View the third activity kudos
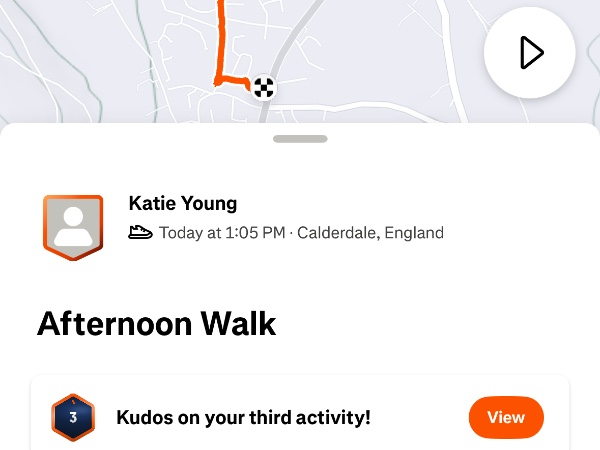 point(506,417)
